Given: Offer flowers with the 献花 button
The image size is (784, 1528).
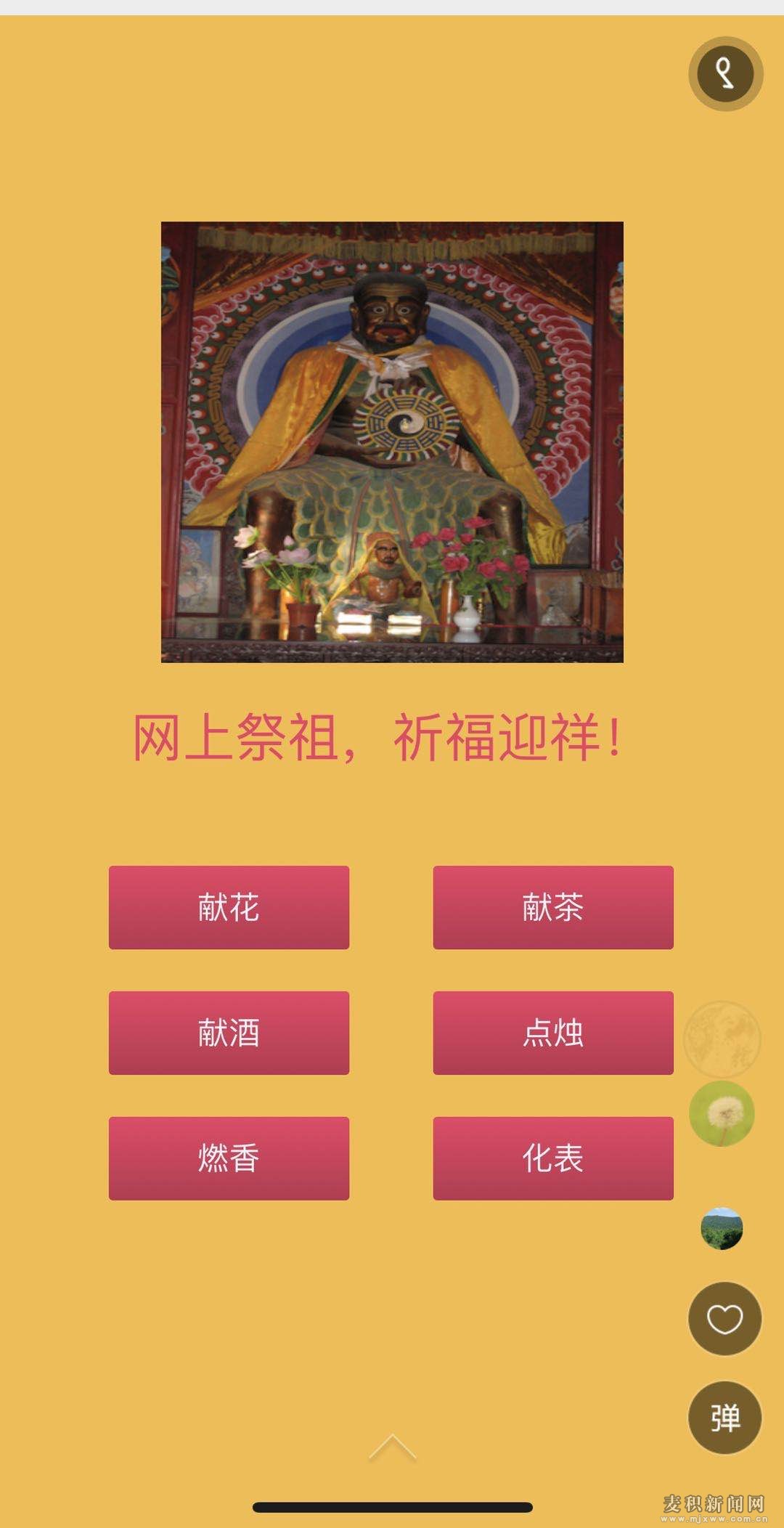Looking at the screenshot, I should coord(229,907).
